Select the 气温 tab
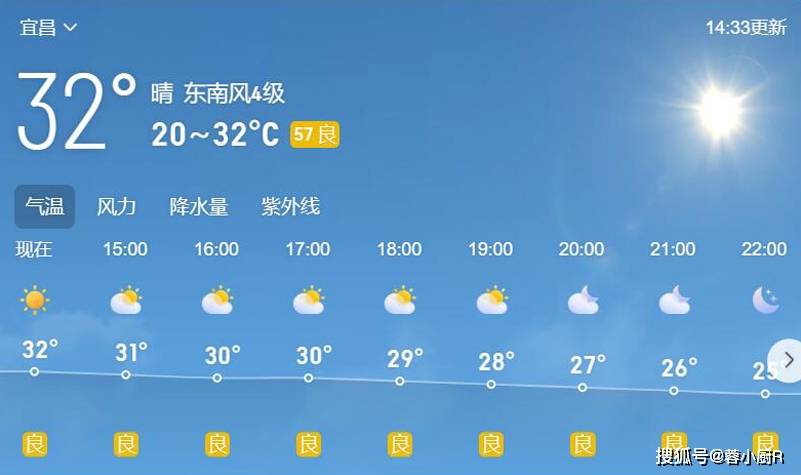 click(44, 207)
